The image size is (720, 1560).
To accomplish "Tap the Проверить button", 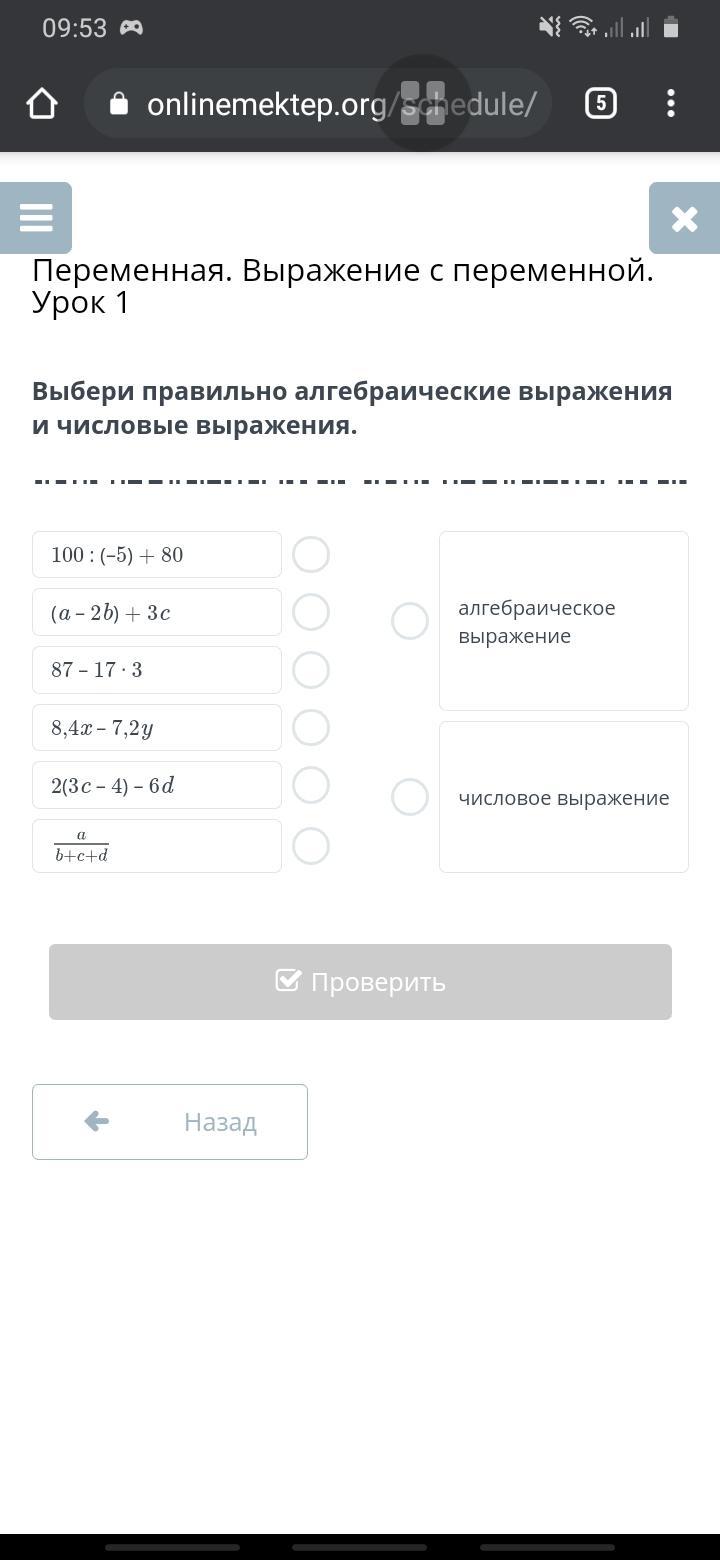I will (x=360, y=982).
